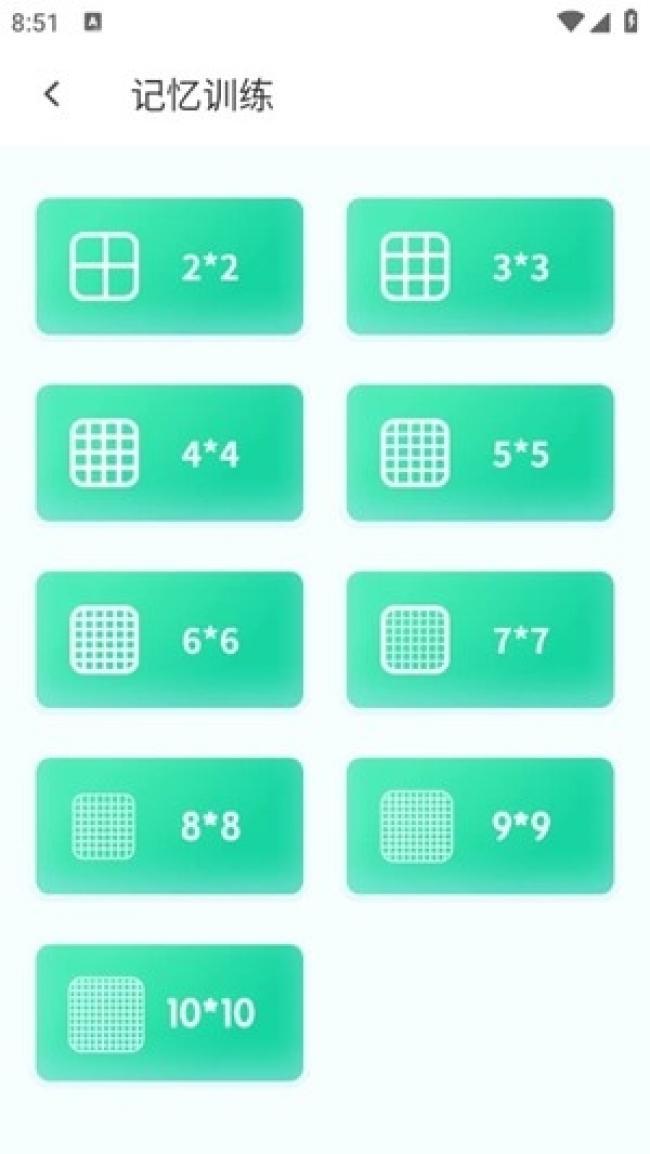Enter the 9*9 grid training
This screenshot has height=1154, width=650.
point(480,826)
